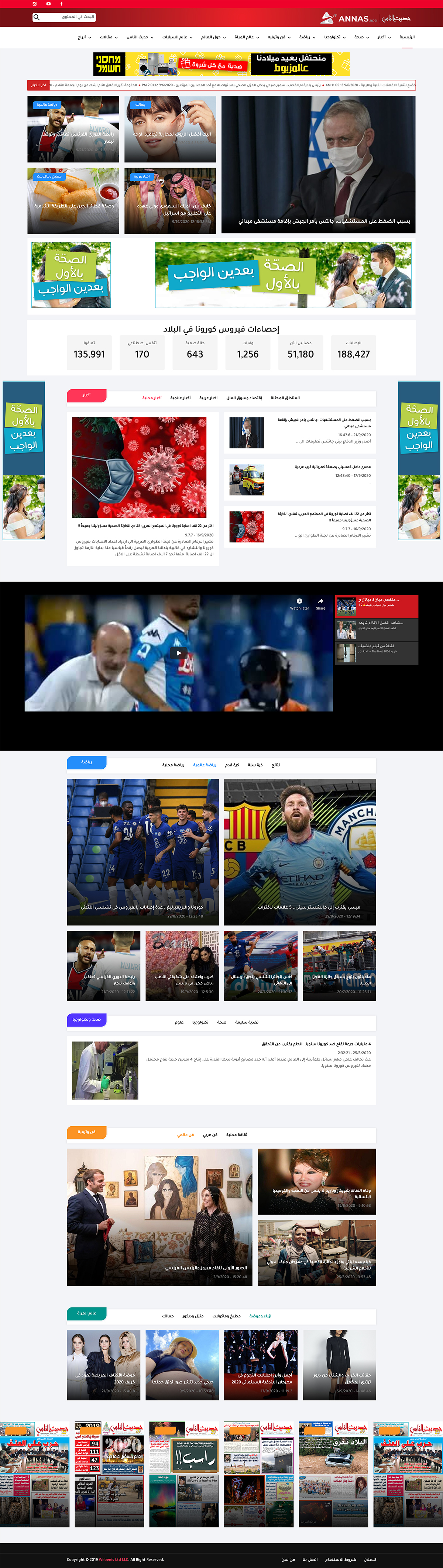Open the Instagram icon in the top bar
The image size is (443, 1568).
tap(35, 4)
